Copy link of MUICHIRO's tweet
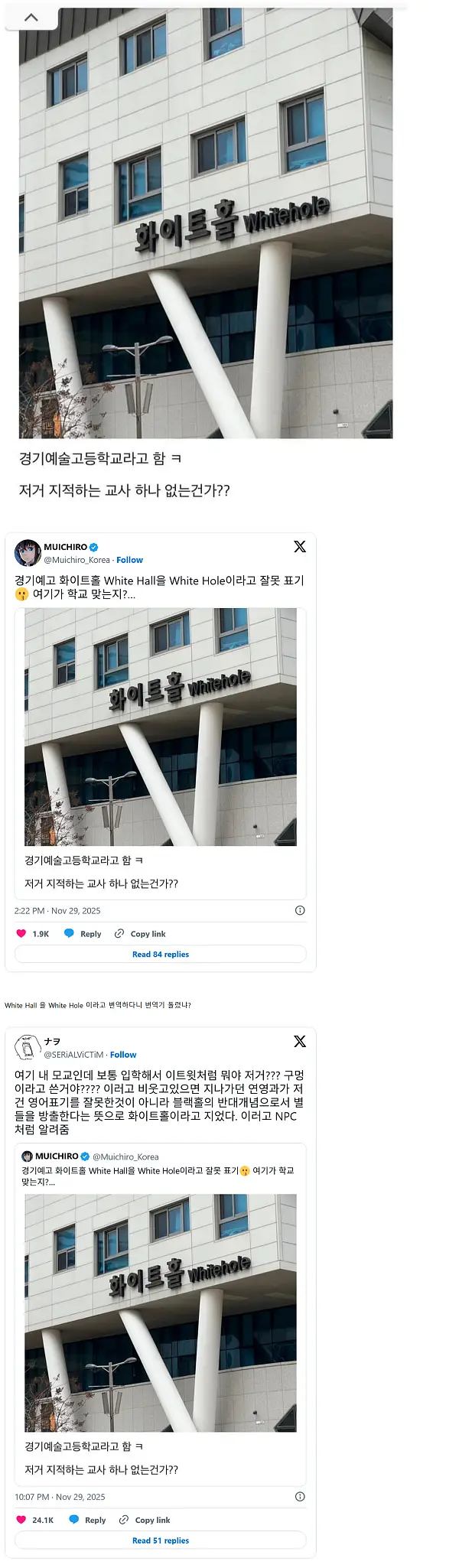459x1568 pixels. point(141,933)
